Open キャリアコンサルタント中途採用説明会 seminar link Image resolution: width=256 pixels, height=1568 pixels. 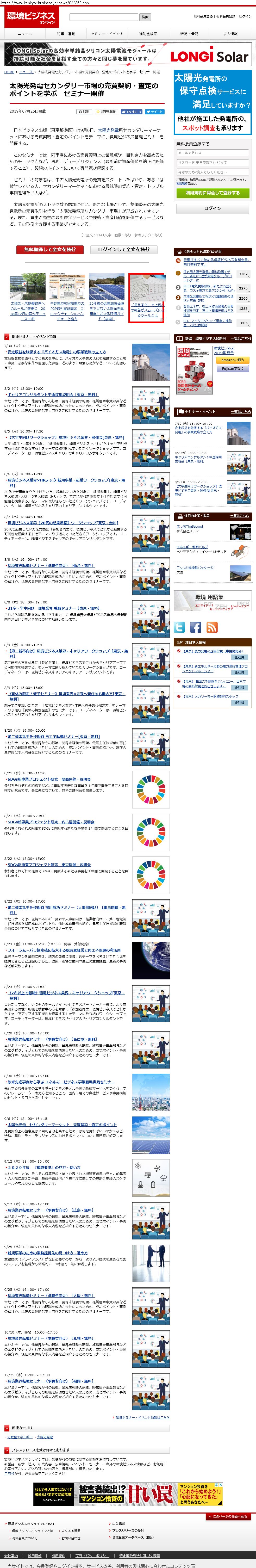click(x=52, y=395)
